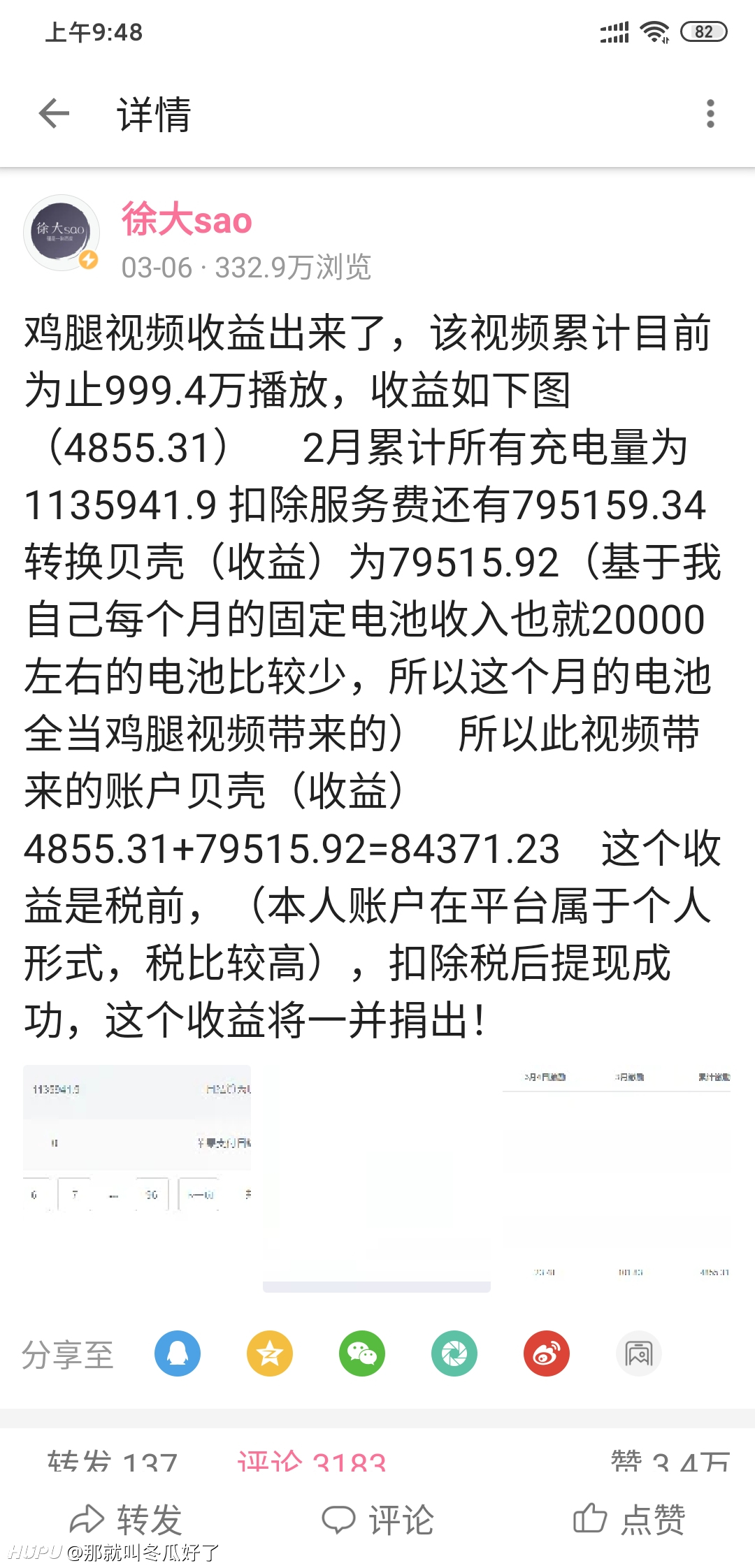Switch to the 评论 3183 tab
Screen dimensions: 755x1568
coord(311,1460)
